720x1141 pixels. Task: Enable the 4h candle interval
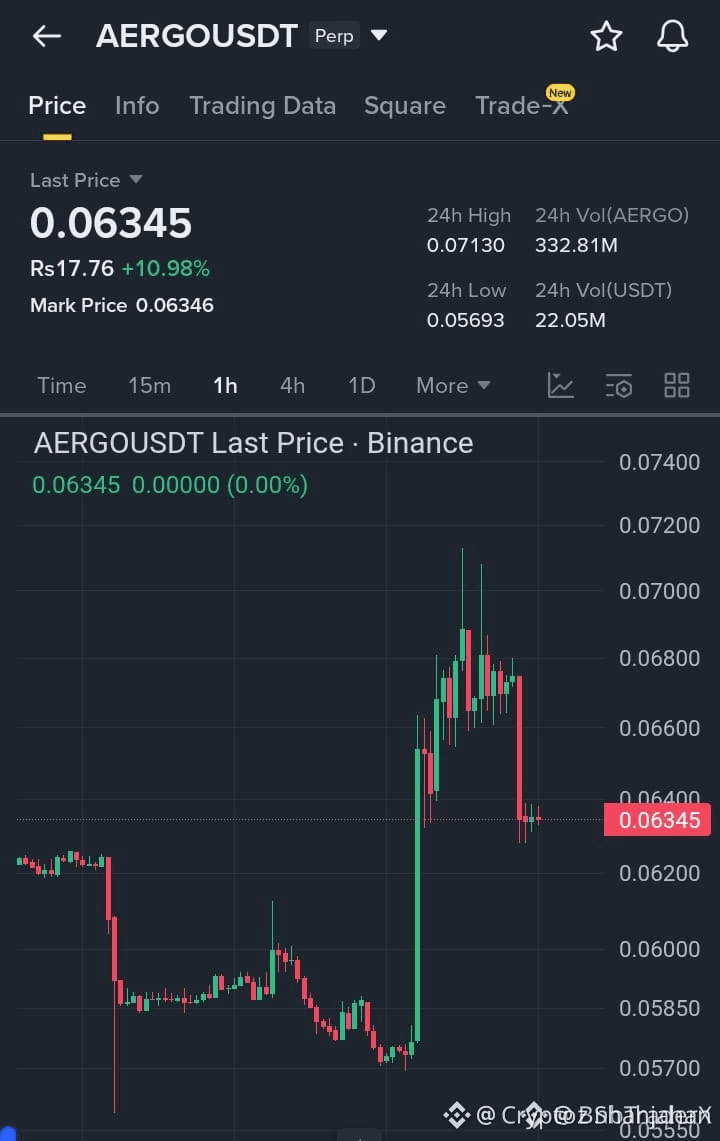pos(292,385)
